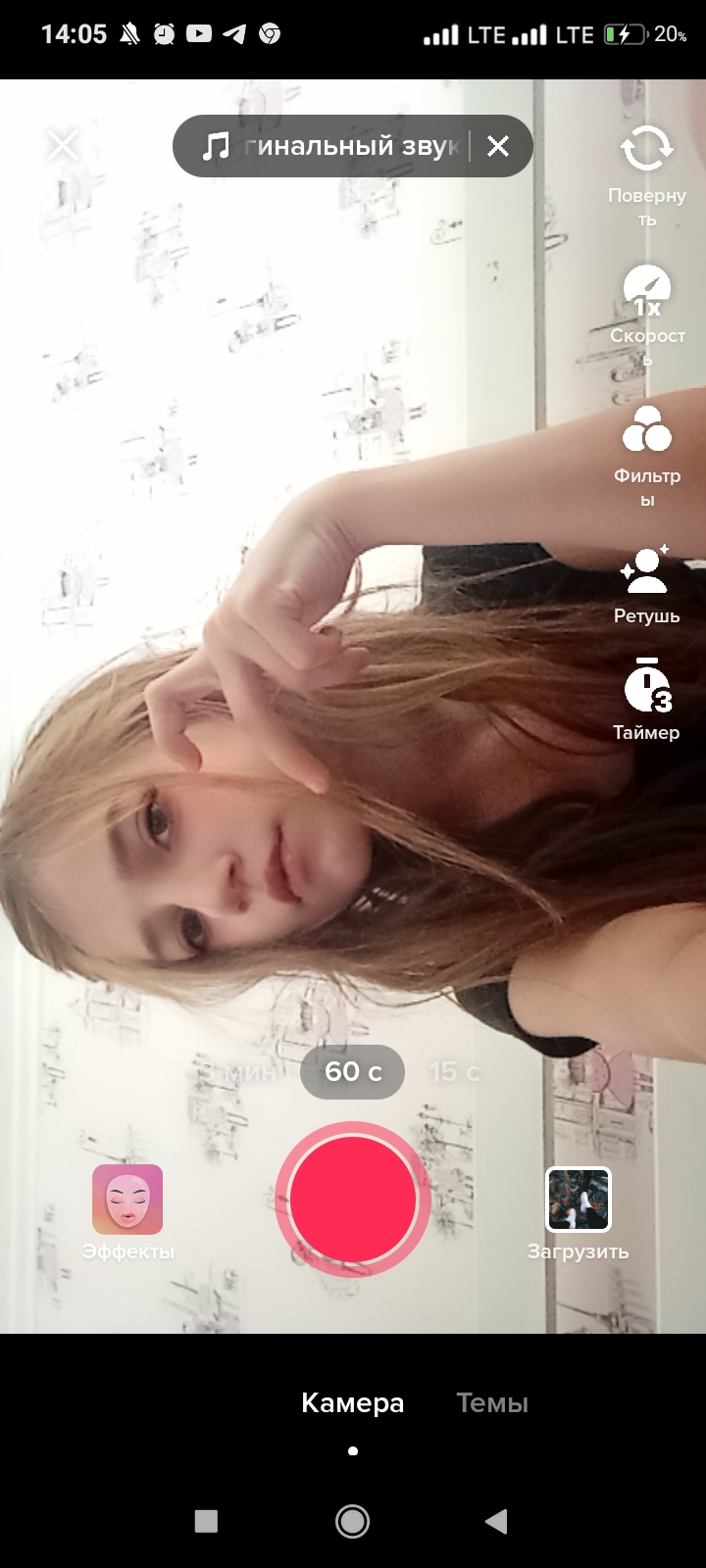
Task: Switch to the Темы tab
Action: tap(492, 1402)
